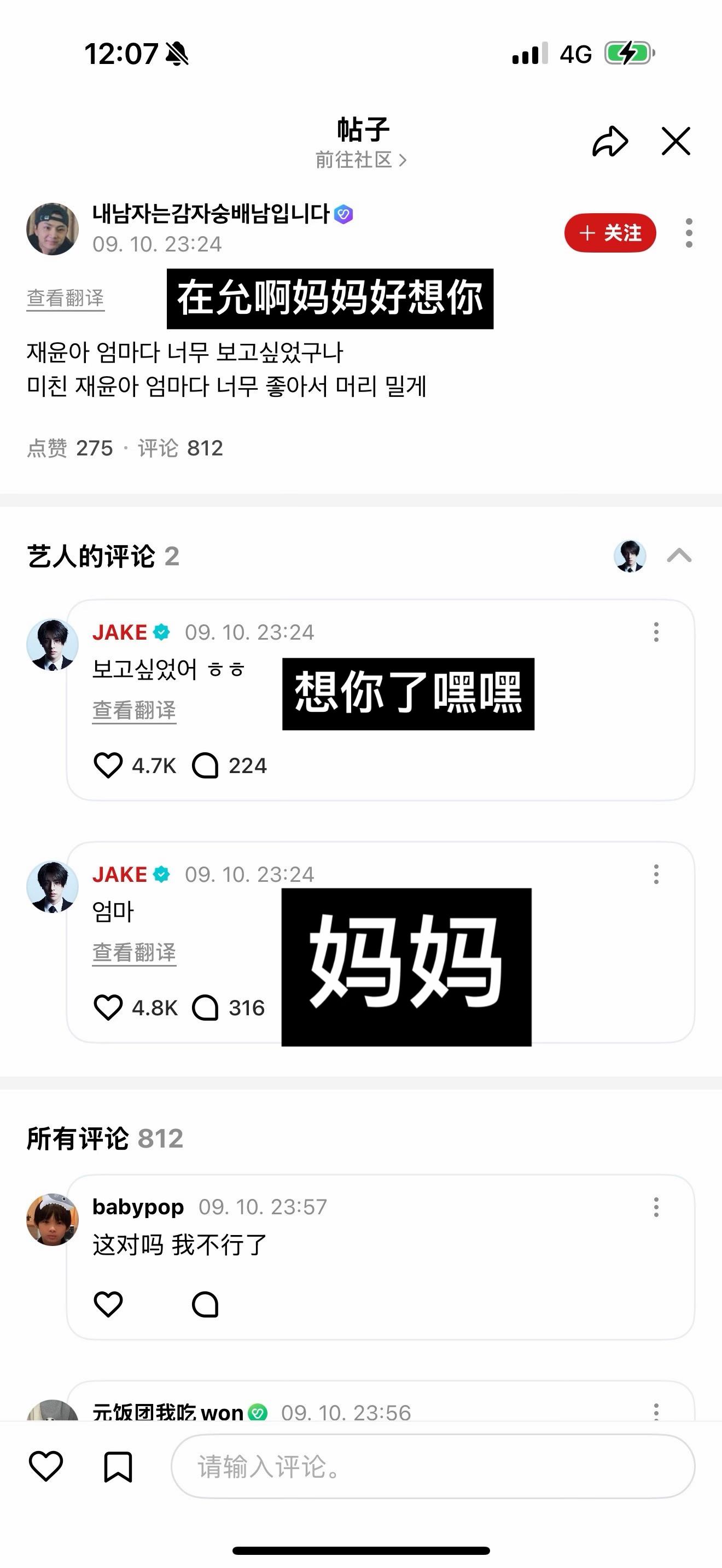Like the post from the bottom bar
722x1568 pixels.
(46, 1466)
